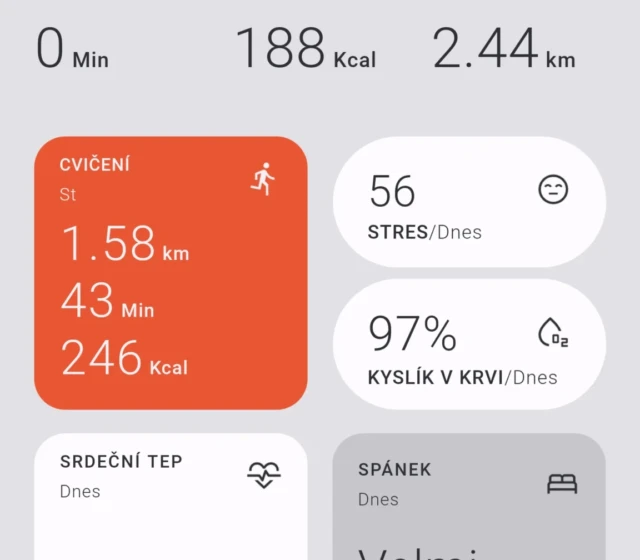
Task: Open the Spánek sleep card
Action: [468, 497]
